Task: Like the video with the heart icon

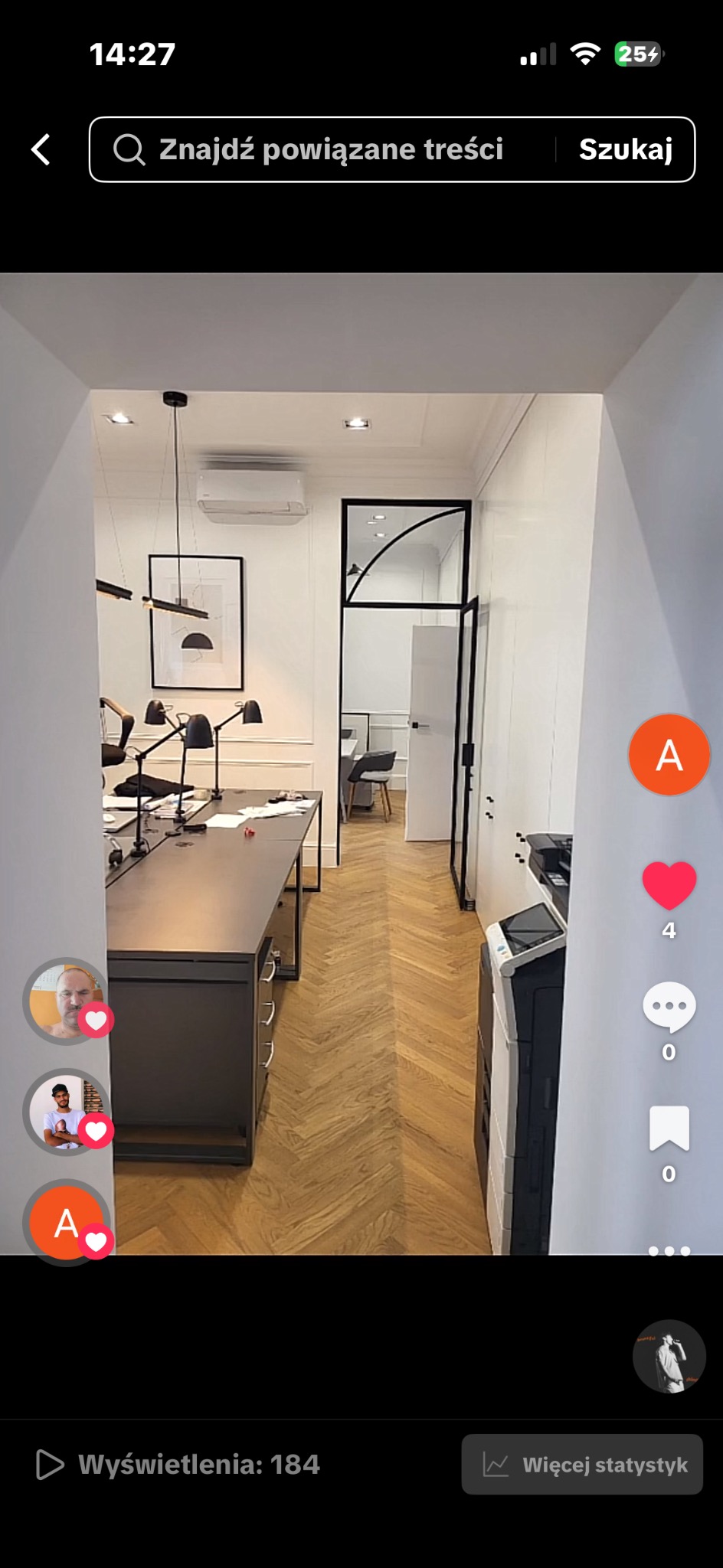Action: [669, 885]
